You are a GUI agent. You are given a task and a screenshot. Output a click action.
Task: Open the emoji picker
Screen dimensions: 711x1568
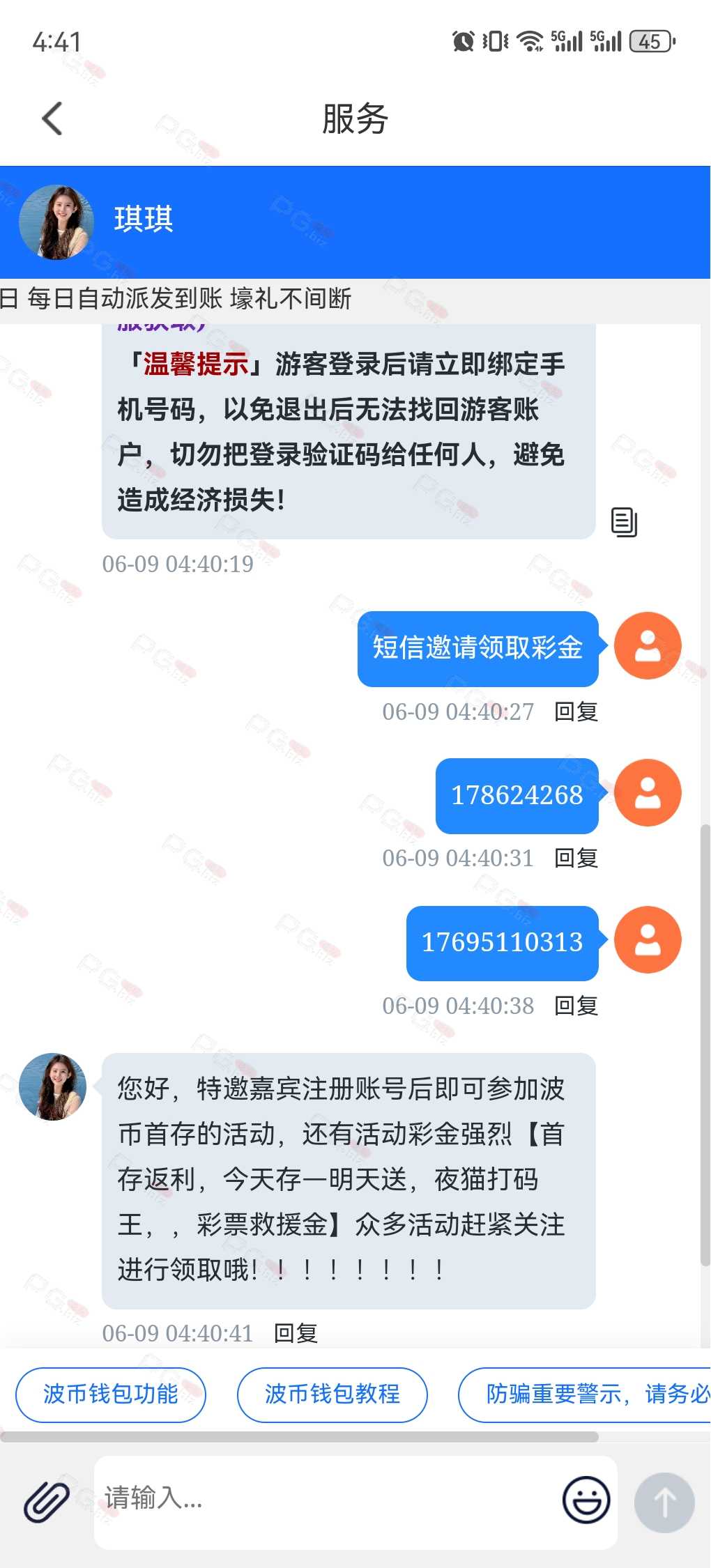[586, 1500]
